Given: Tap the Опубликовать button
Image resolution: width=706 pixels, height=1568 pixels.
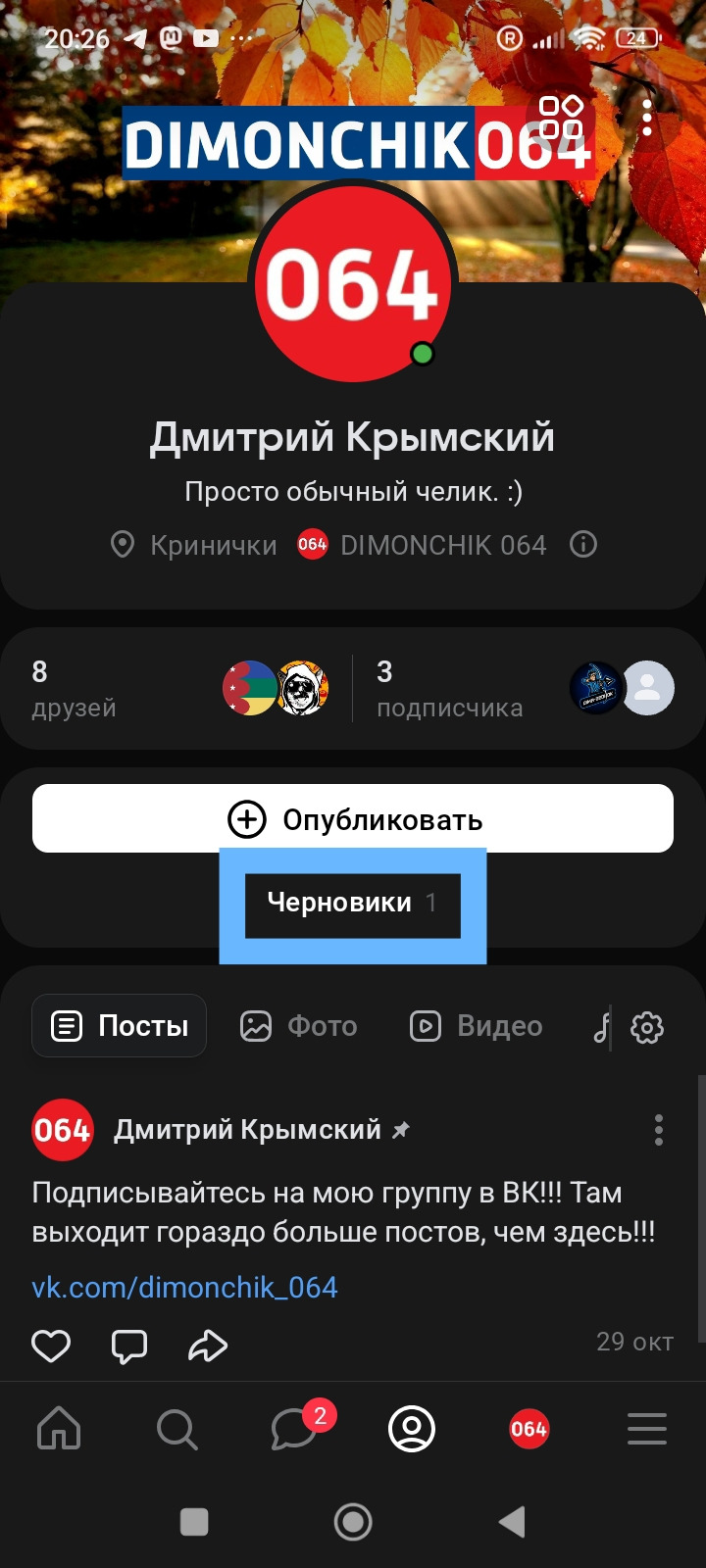Looking at the screenshot, I should (x=353, y=818).
